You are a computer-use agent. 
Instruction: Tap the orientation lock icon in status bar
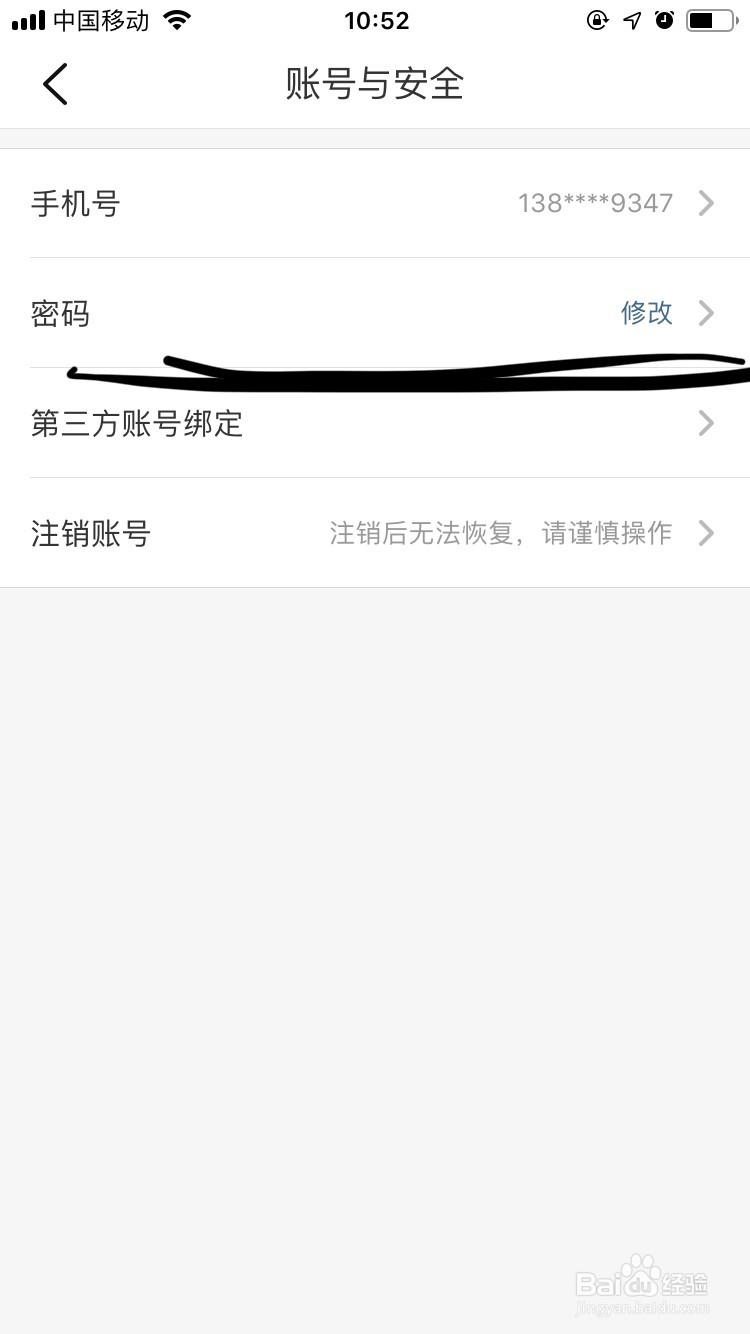click(597, 20)
